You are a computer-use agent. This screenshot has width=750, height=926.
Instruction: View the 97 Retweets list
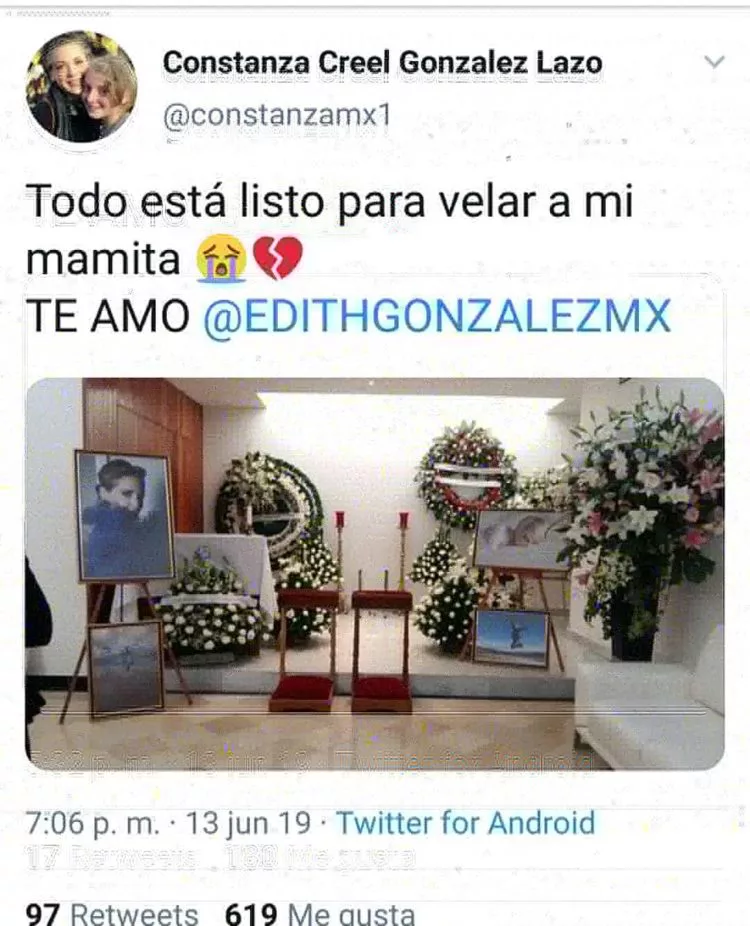112,913
